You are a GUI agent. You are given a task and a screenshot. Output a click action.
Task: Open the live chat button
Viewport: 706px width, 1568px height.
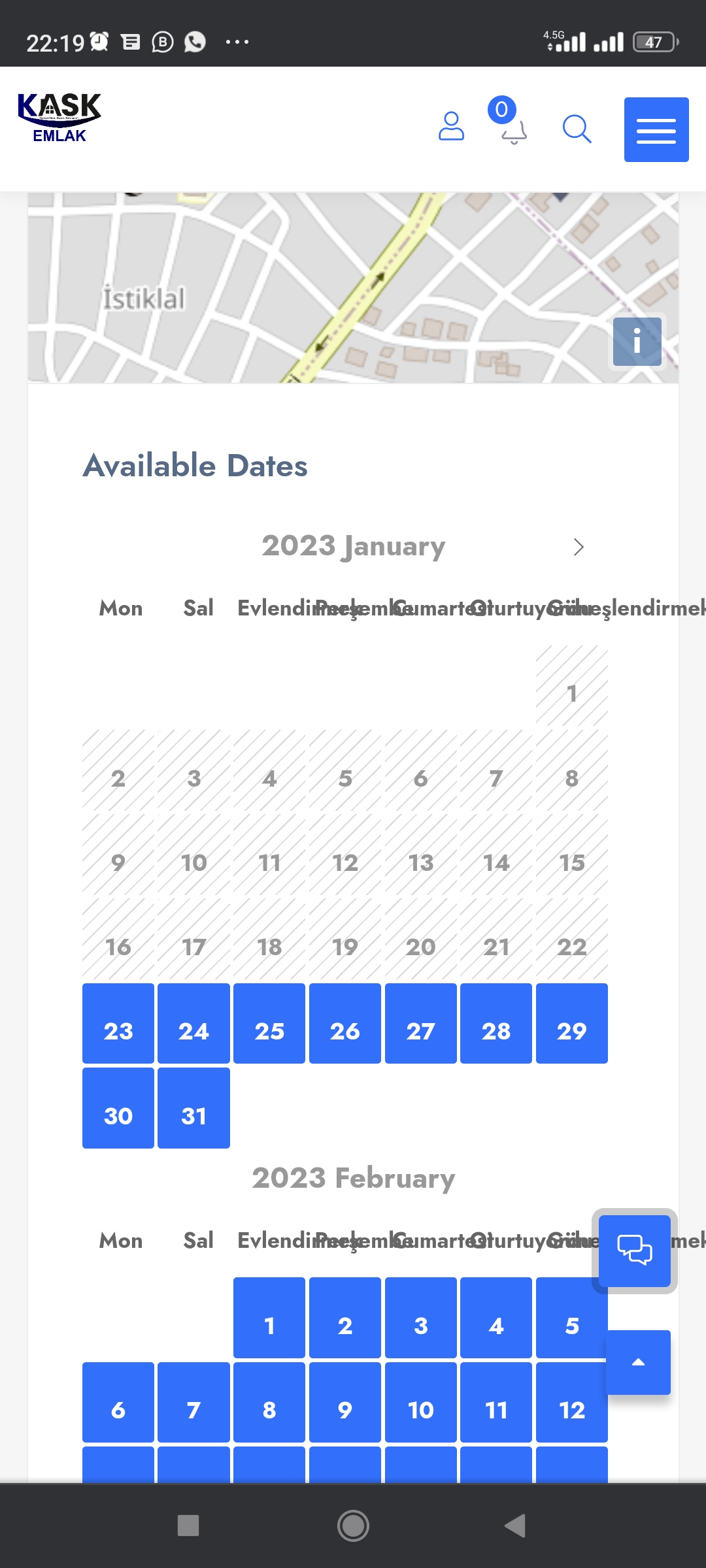tap(635, 1251)
